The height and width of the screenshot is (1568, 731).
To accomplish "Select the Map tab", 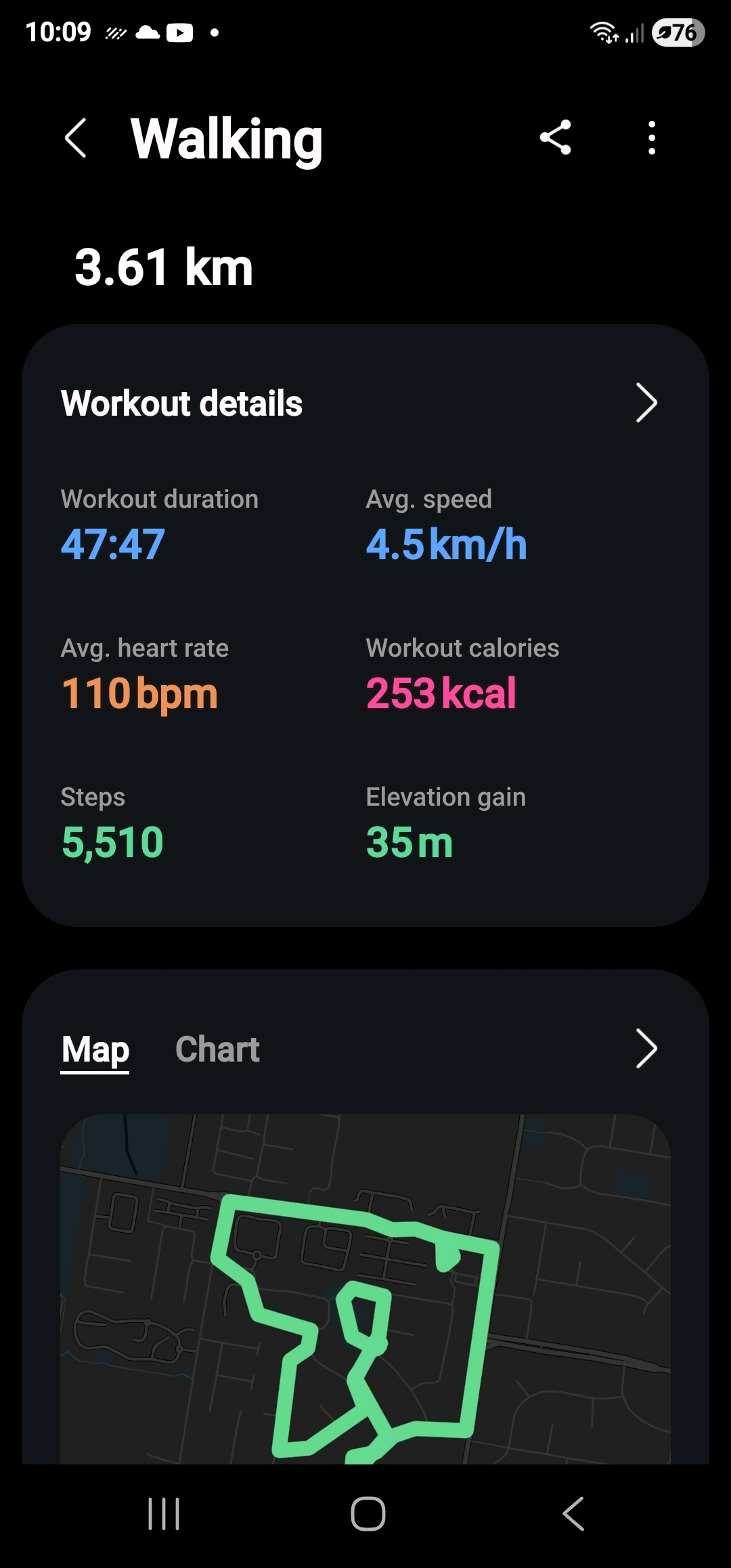I will pyautogui.click(x=95, y=1049).
